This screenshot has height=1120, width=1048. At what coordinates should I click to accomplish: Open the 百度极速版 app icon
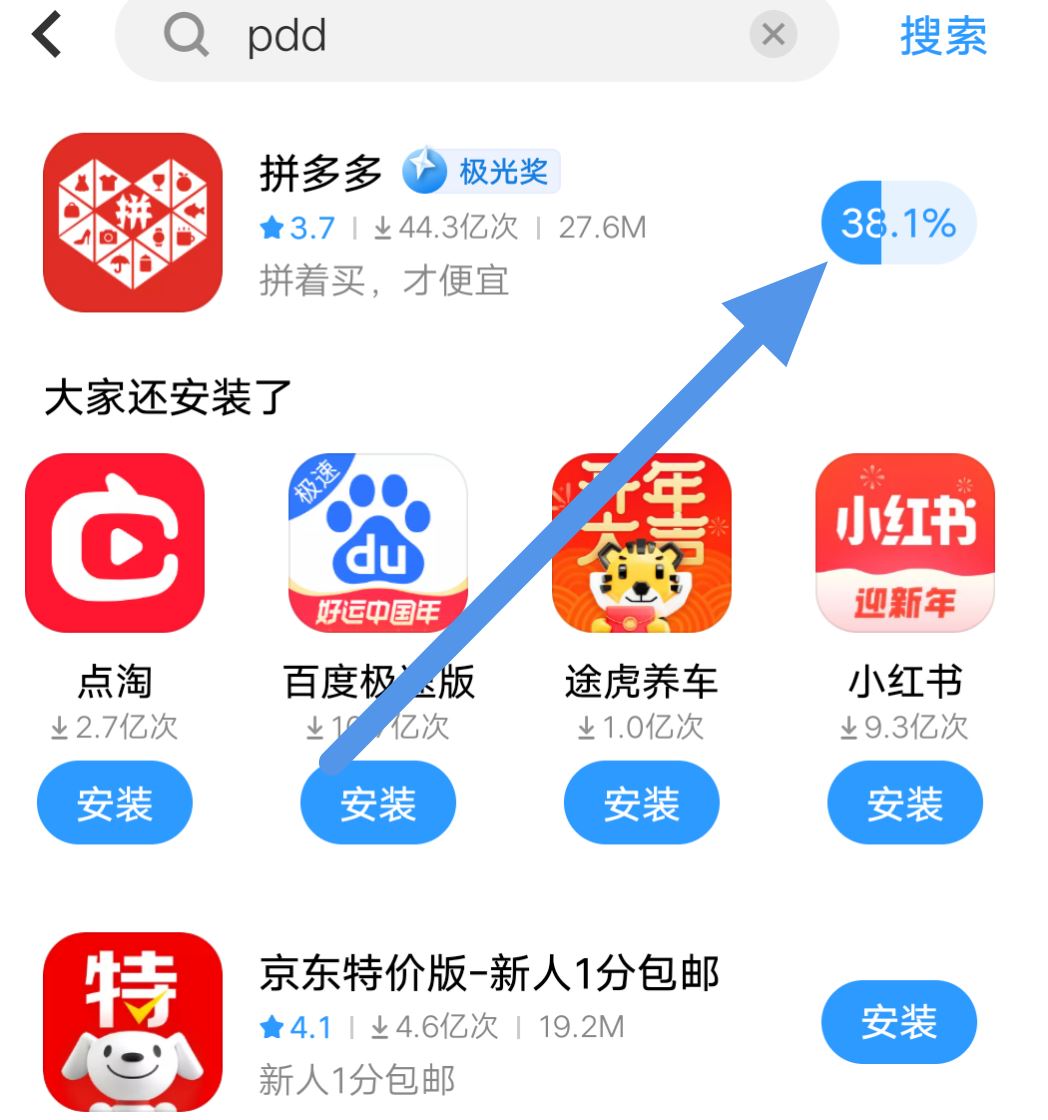[378, 543]
